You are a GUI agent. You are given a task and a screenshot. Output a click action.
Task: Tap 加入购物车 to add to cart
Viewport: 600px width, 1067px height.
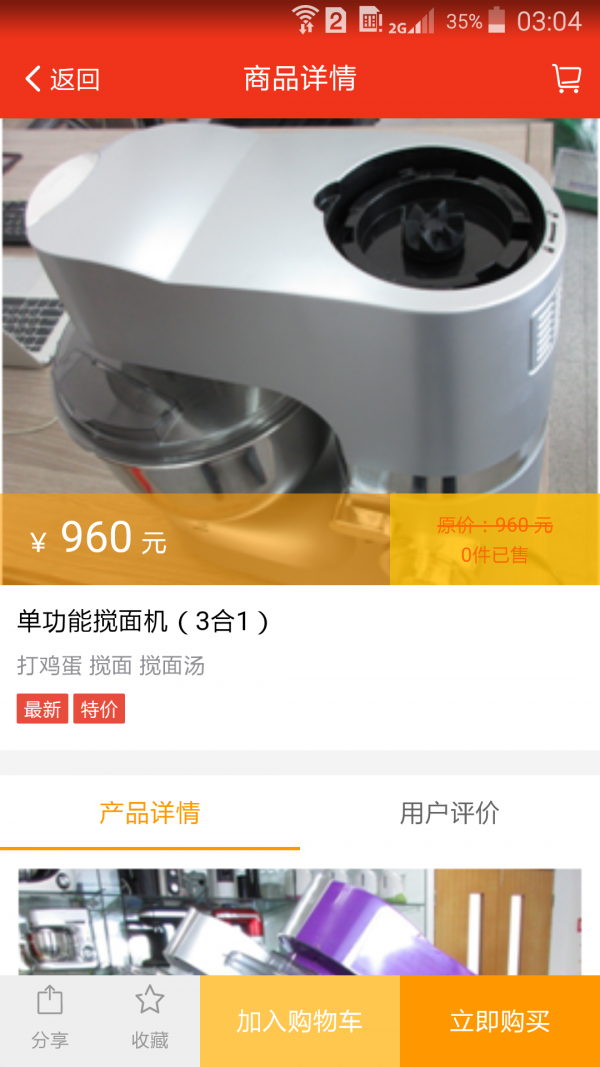coord(300,1021)
